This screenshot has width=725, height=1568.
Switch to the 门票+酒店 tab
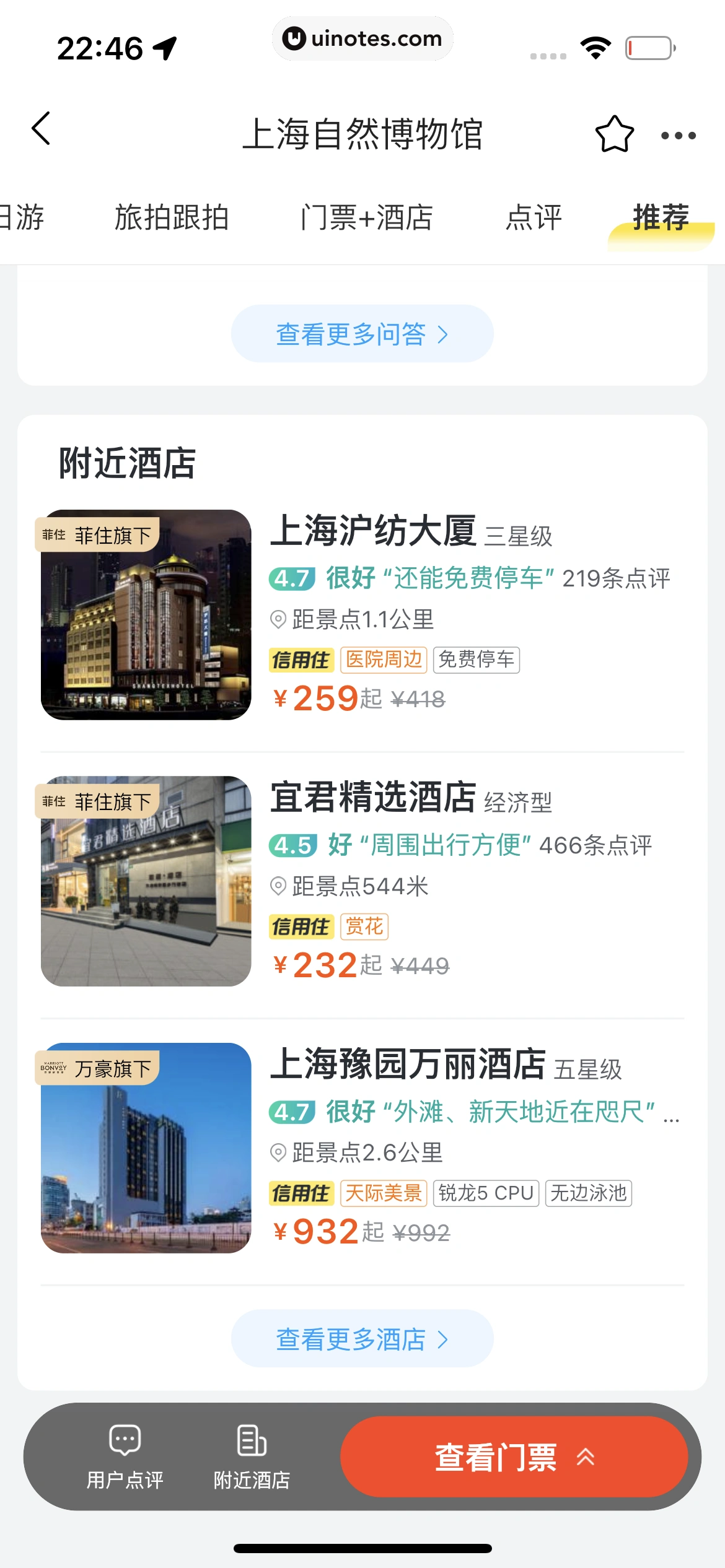[366, 218]
